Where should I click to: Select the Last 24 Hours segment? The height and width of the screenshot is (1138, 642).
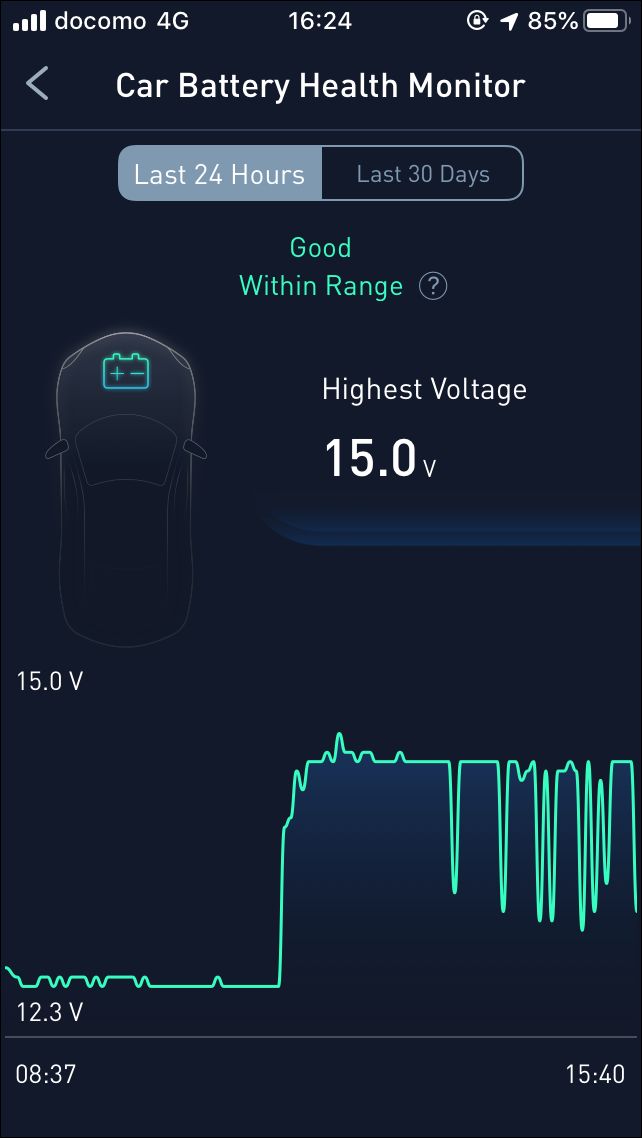pyautogui.click(x=220, y=173)
